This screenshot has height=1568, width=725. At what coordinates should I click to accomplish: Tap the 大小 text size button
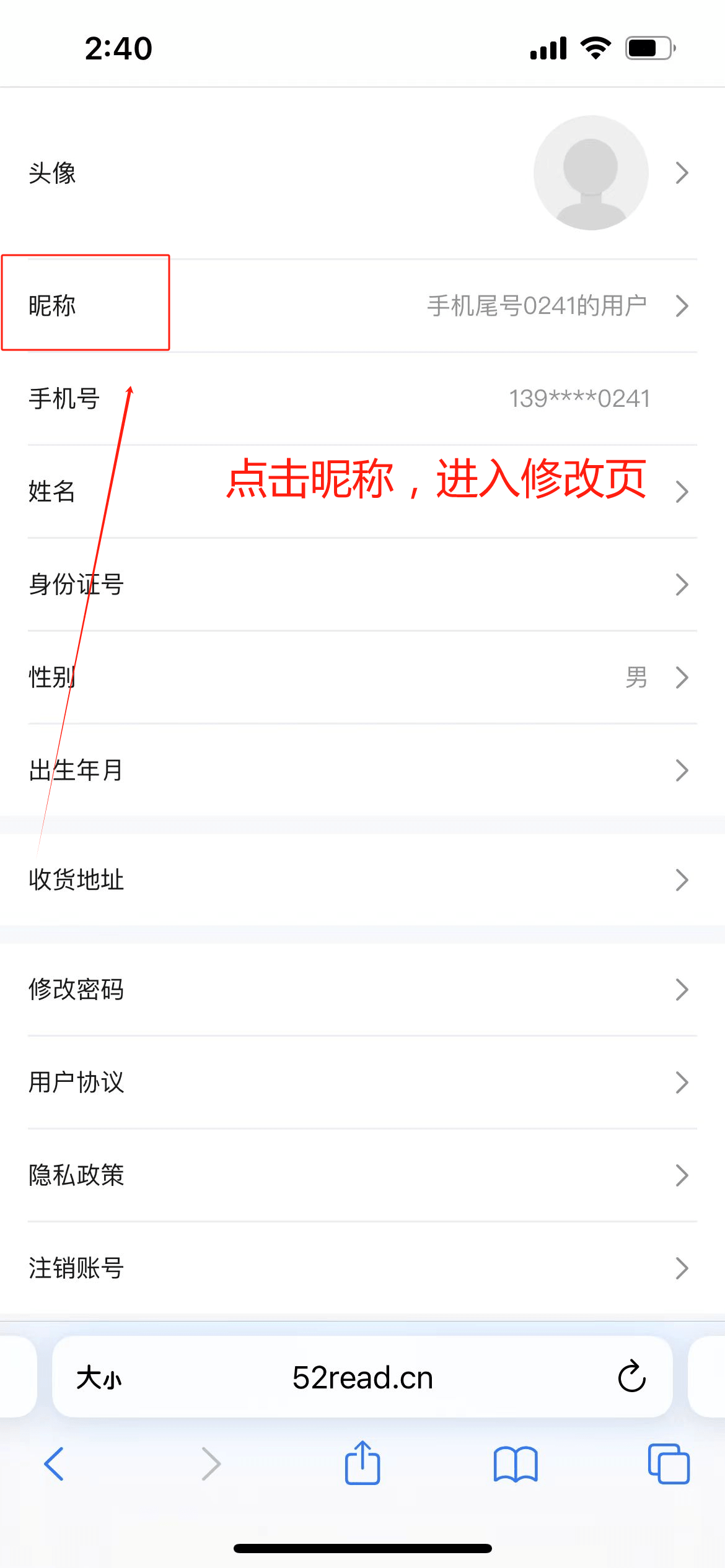[x=99, y=1379]
